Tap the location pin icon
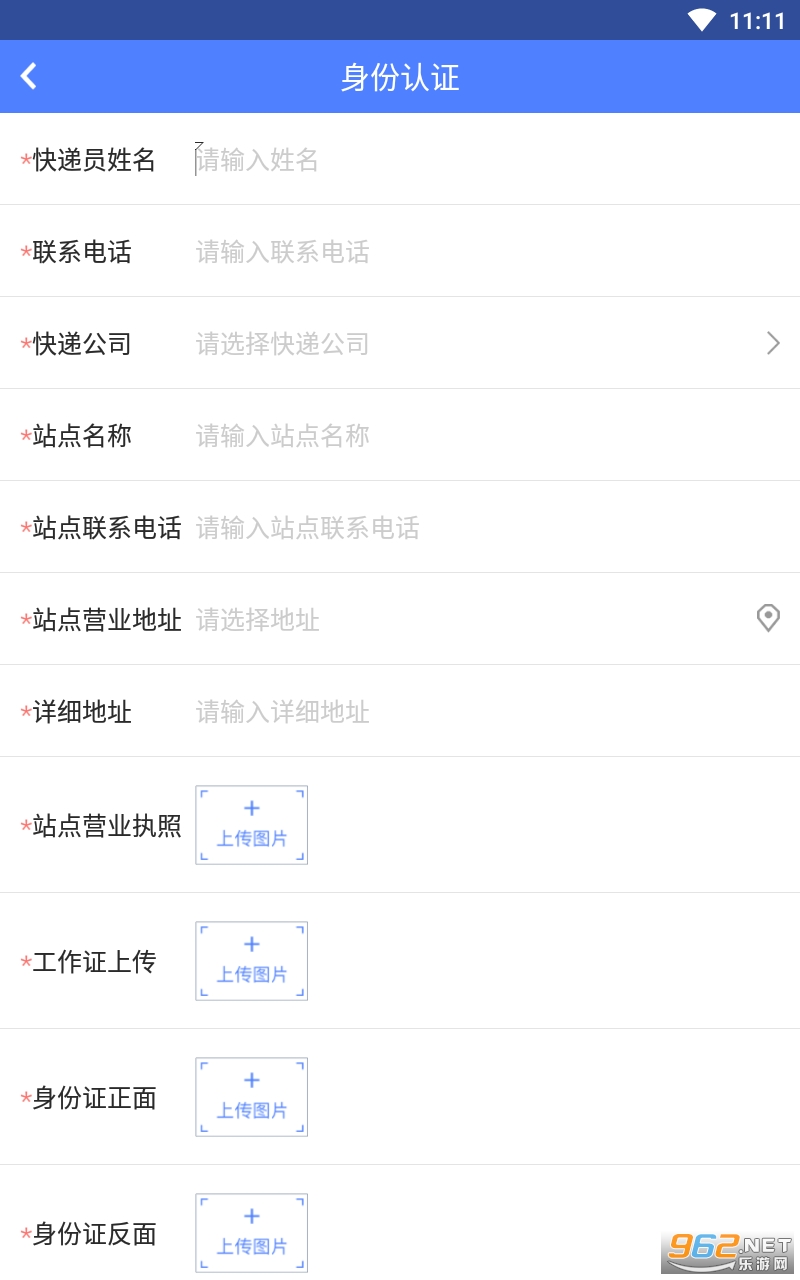This screenshot has height=1280, width=800. point(767,619)
